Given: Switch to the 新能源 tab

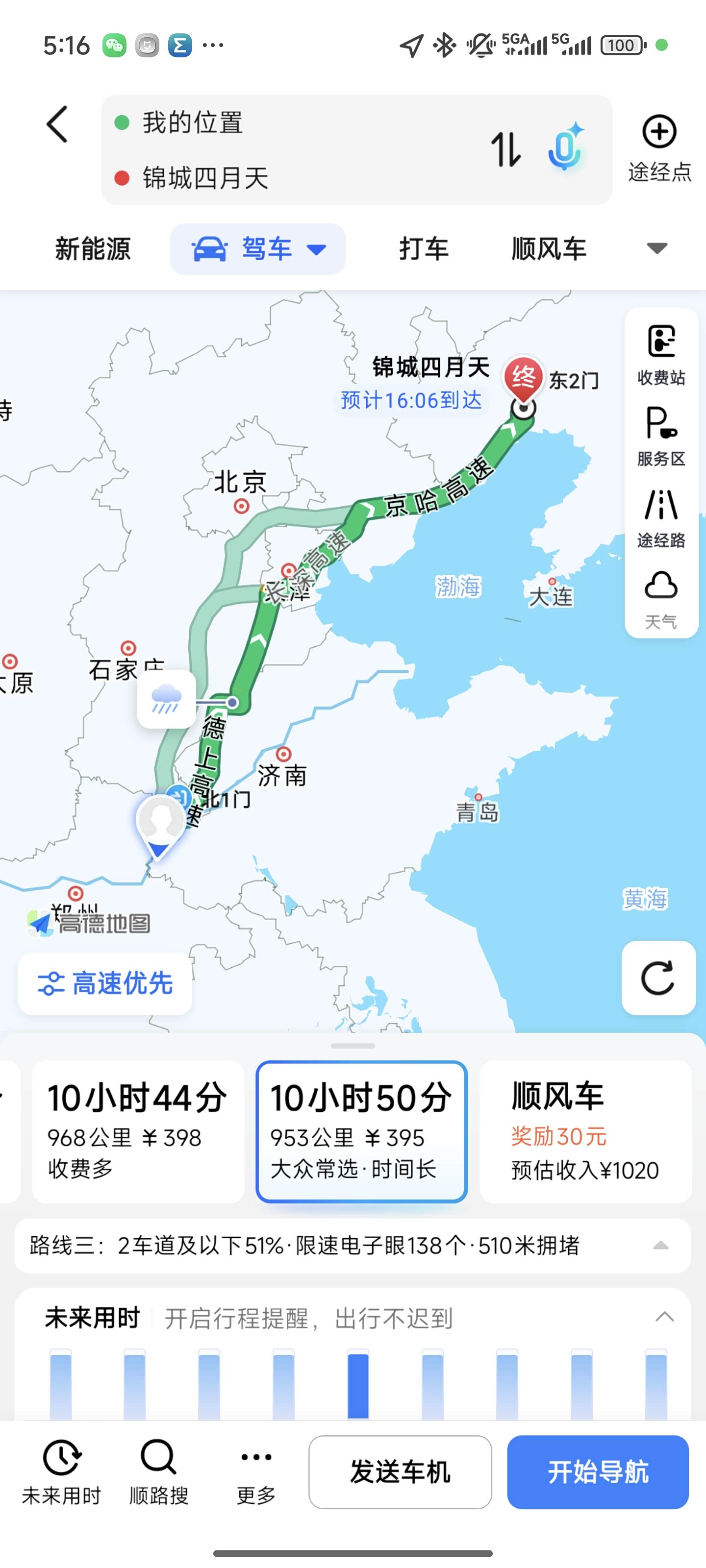Looking at the screenshot, I should pyautogui.click(x=93, y=249).
